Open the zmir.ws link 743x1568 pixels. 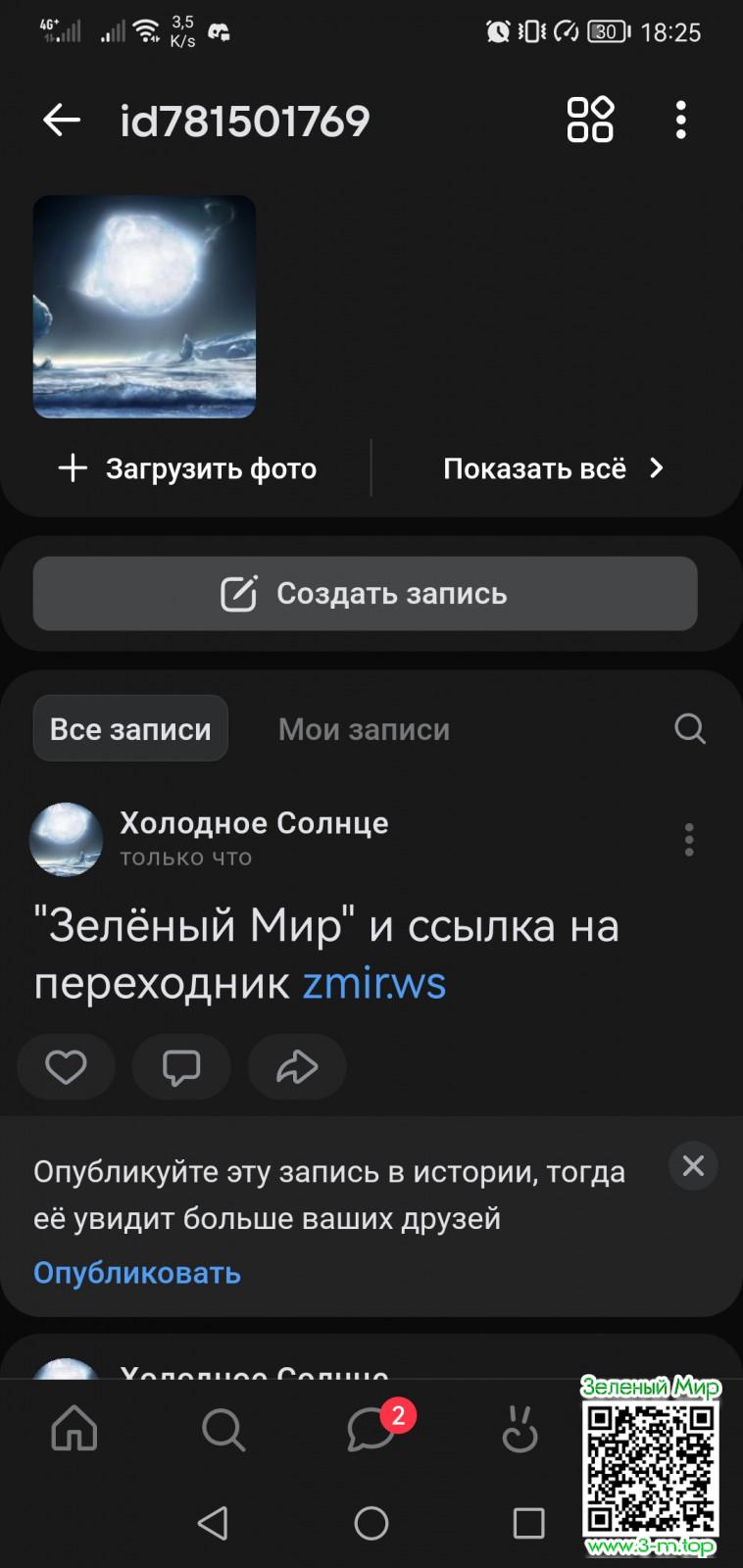[x=374, y=983]
